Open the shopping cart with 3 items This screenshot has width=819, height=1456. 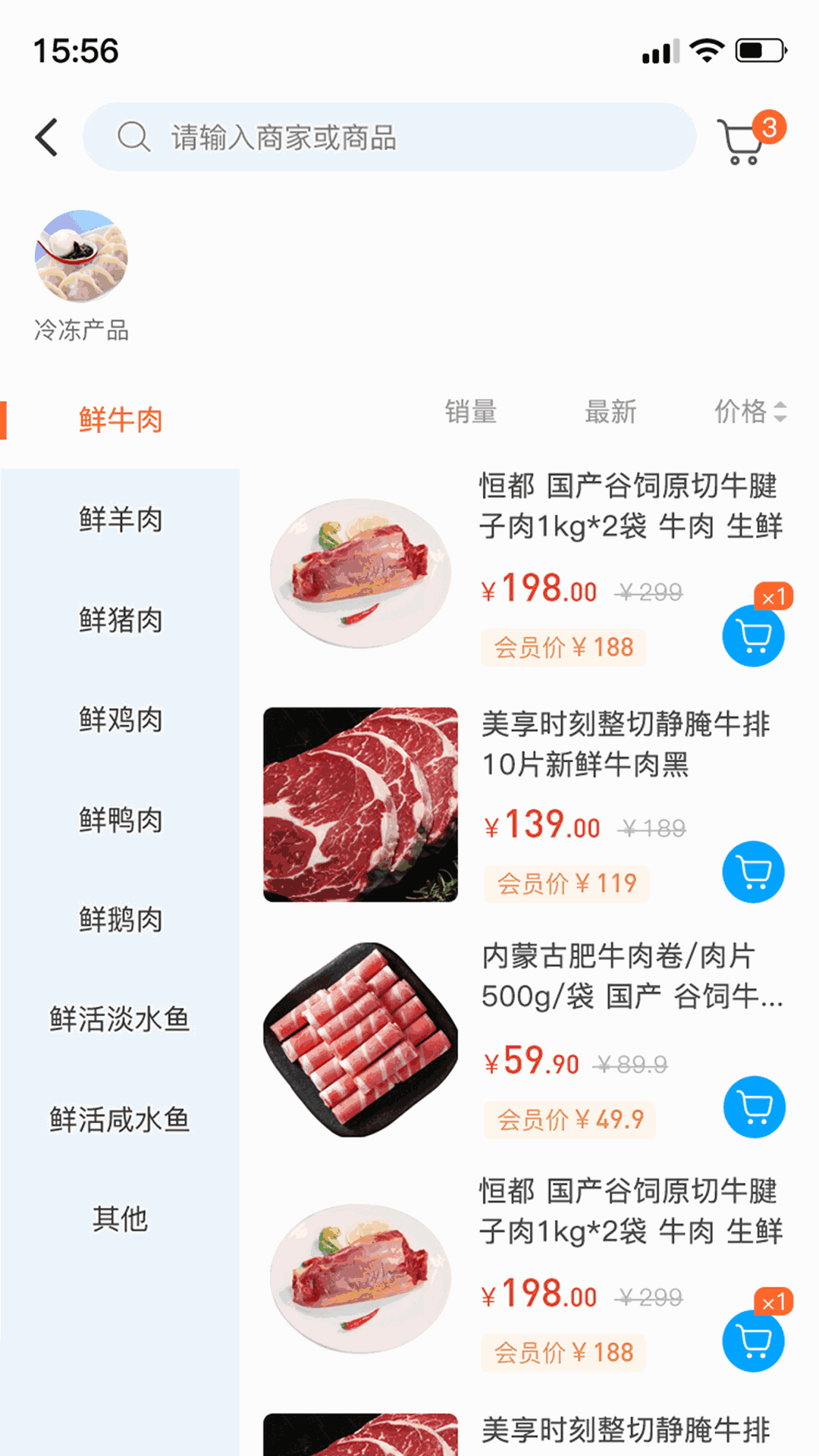pyautogui.click(x=744, y=140)
